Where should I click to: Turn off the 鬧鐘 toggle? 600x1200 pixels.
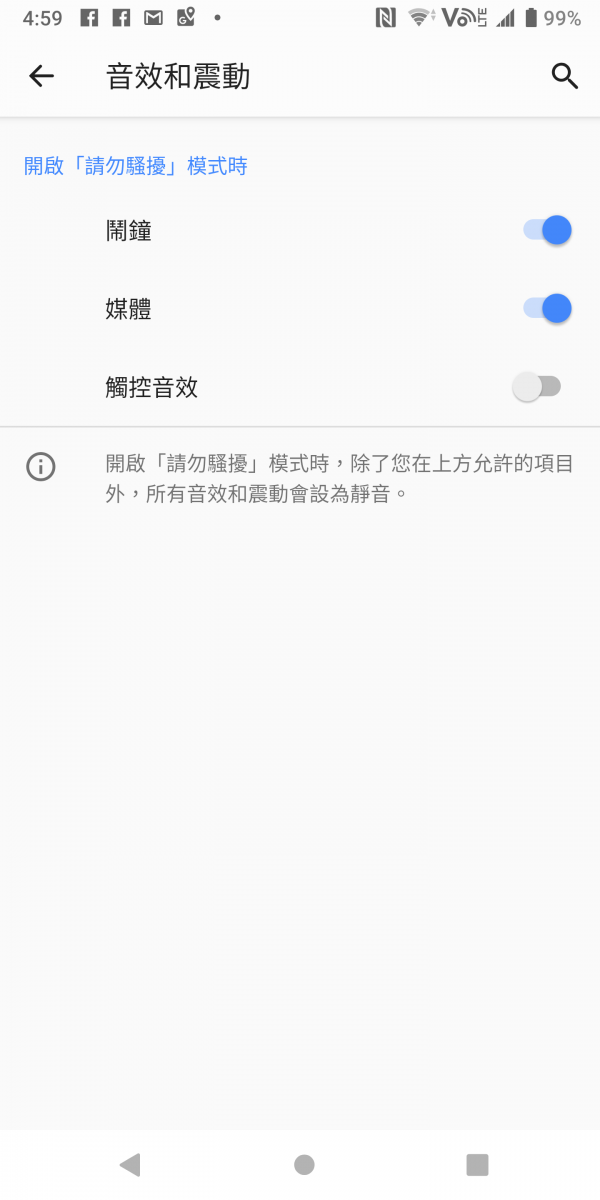point(547,231)
